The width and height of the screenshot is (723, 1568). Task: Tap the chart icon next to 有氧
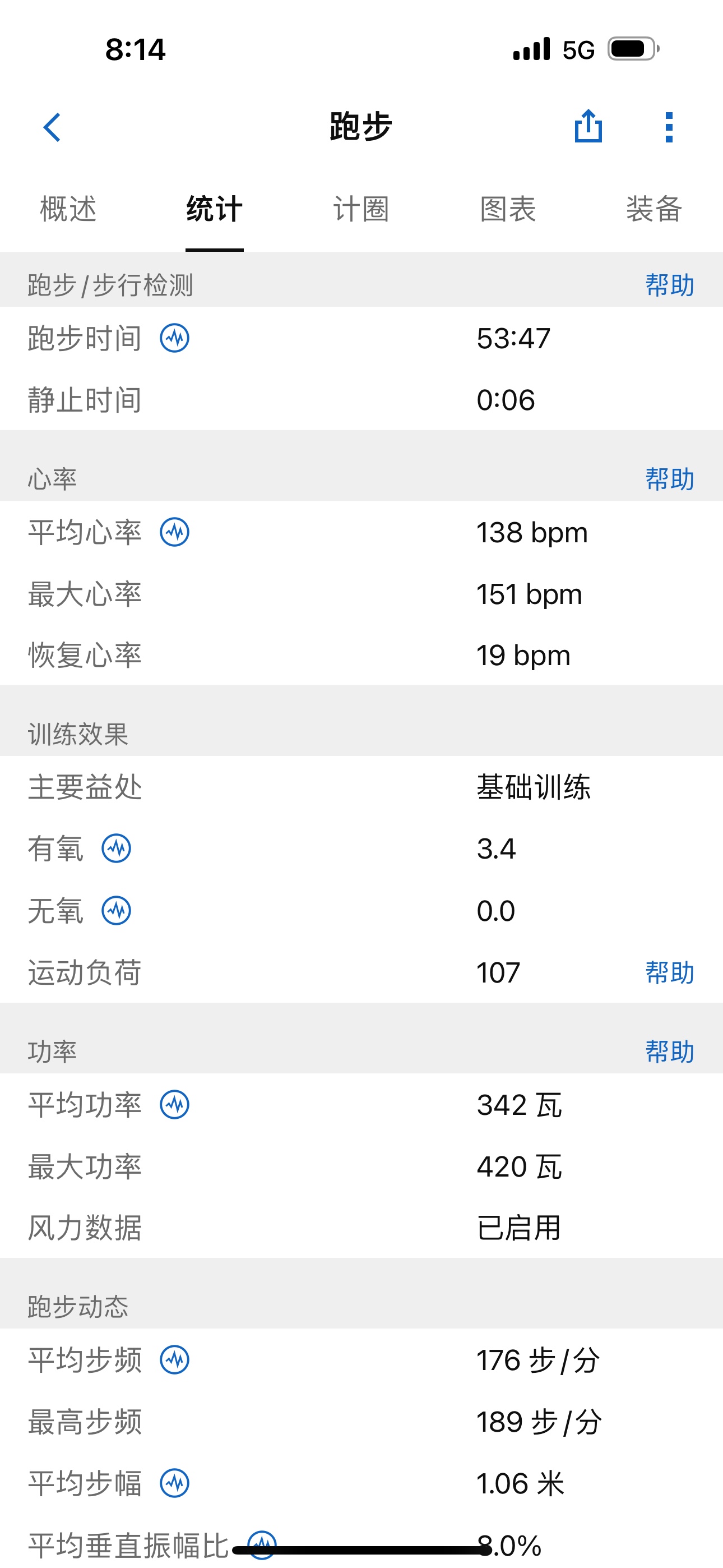click(x=116, y=848)
